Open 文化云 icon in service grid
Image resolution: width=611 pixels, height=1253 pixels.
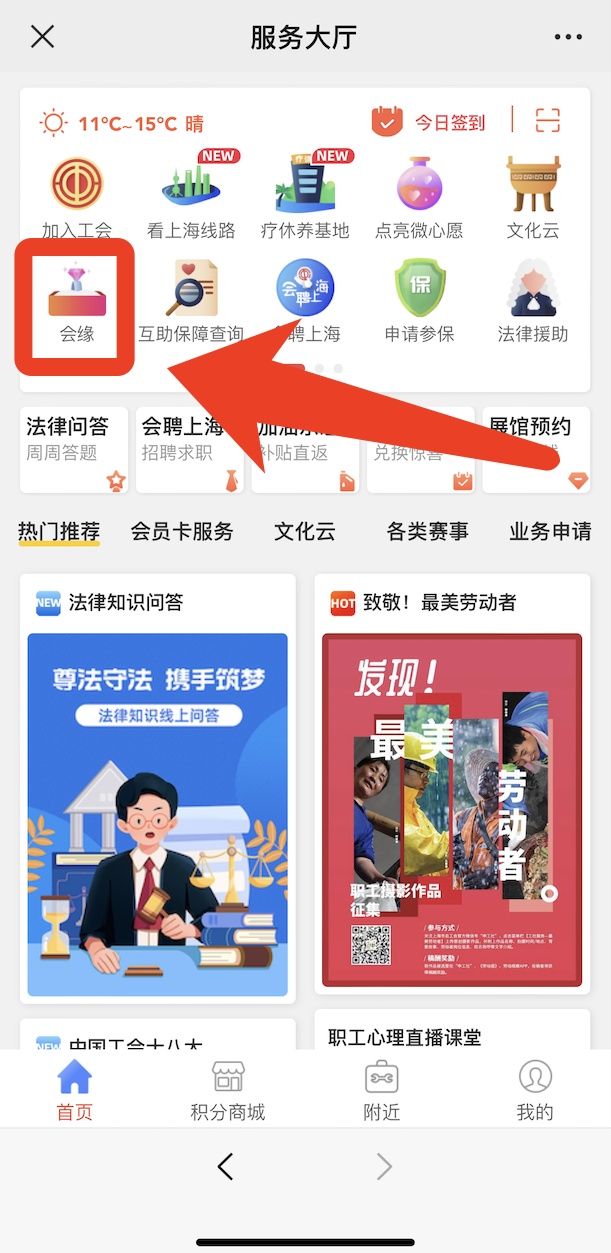[x=532, y=198]
